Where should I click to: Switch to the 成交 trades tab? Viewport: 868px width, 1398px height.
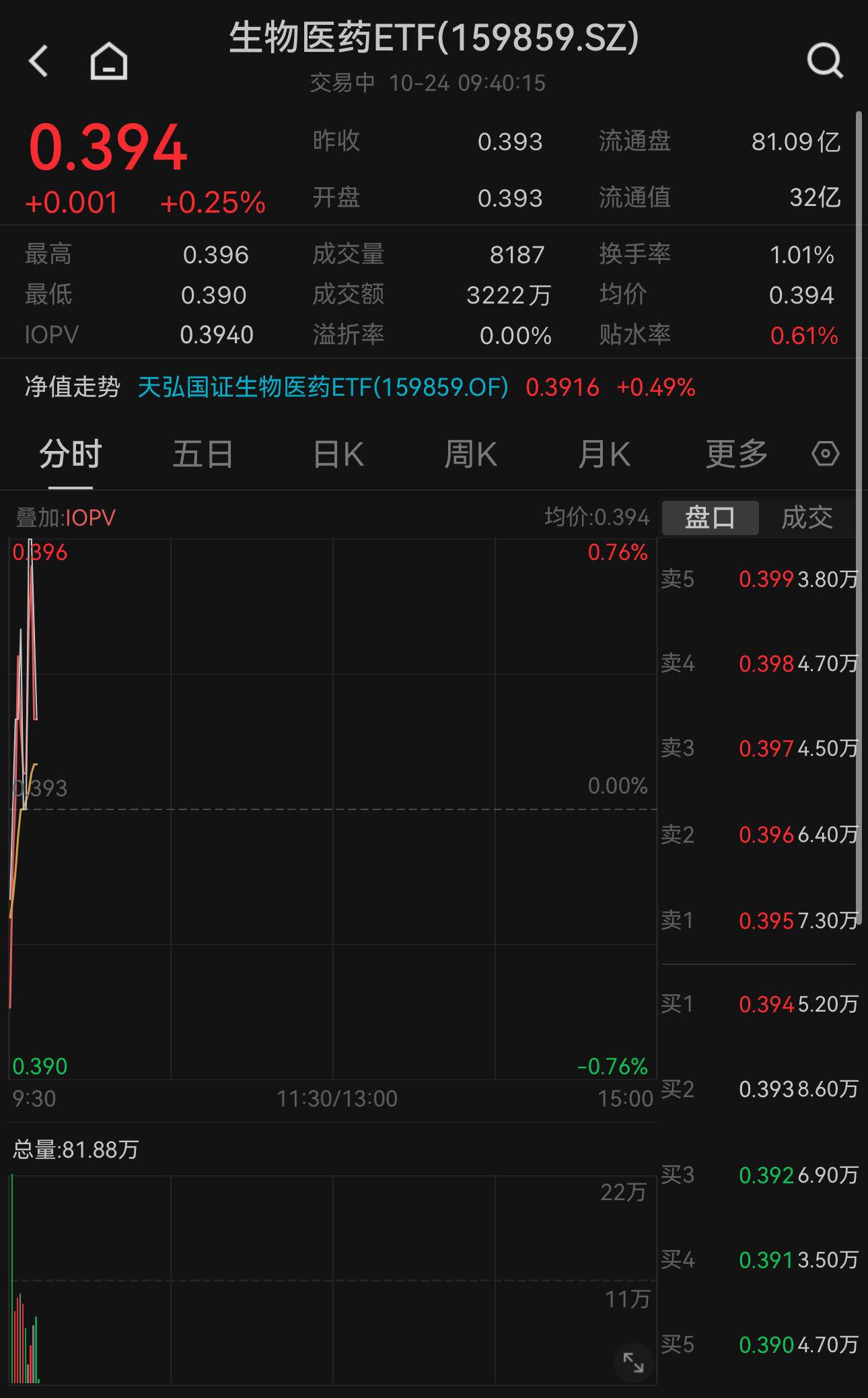click(x=807, y=518)
